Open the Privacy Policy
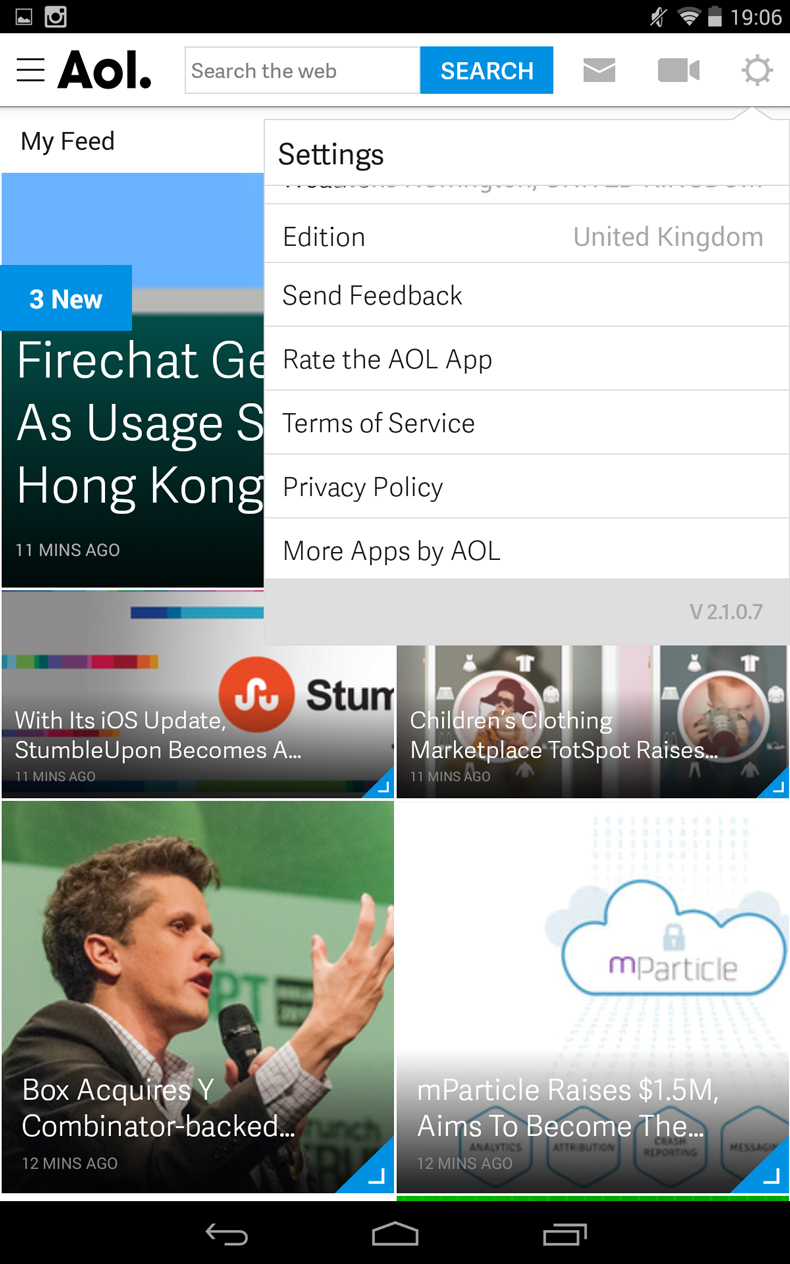 click(526, 488)
